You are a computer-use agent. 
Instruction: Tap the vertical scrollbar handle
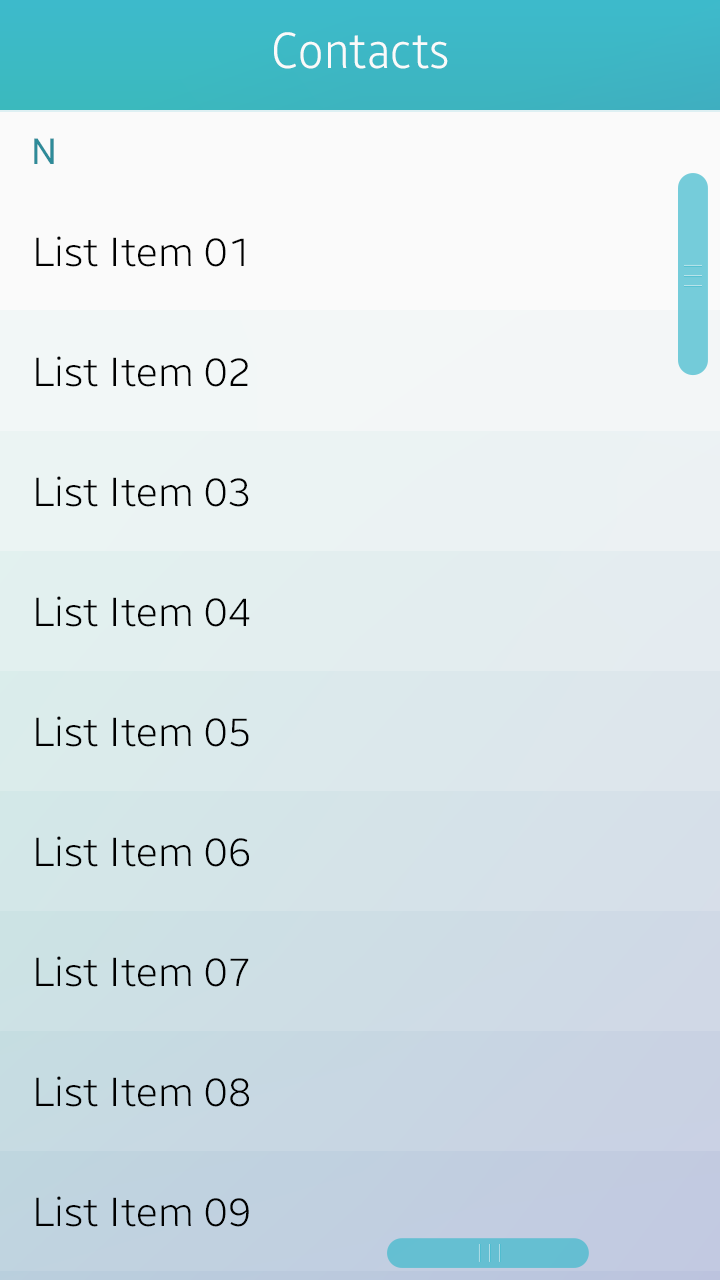tap(693, 275)
